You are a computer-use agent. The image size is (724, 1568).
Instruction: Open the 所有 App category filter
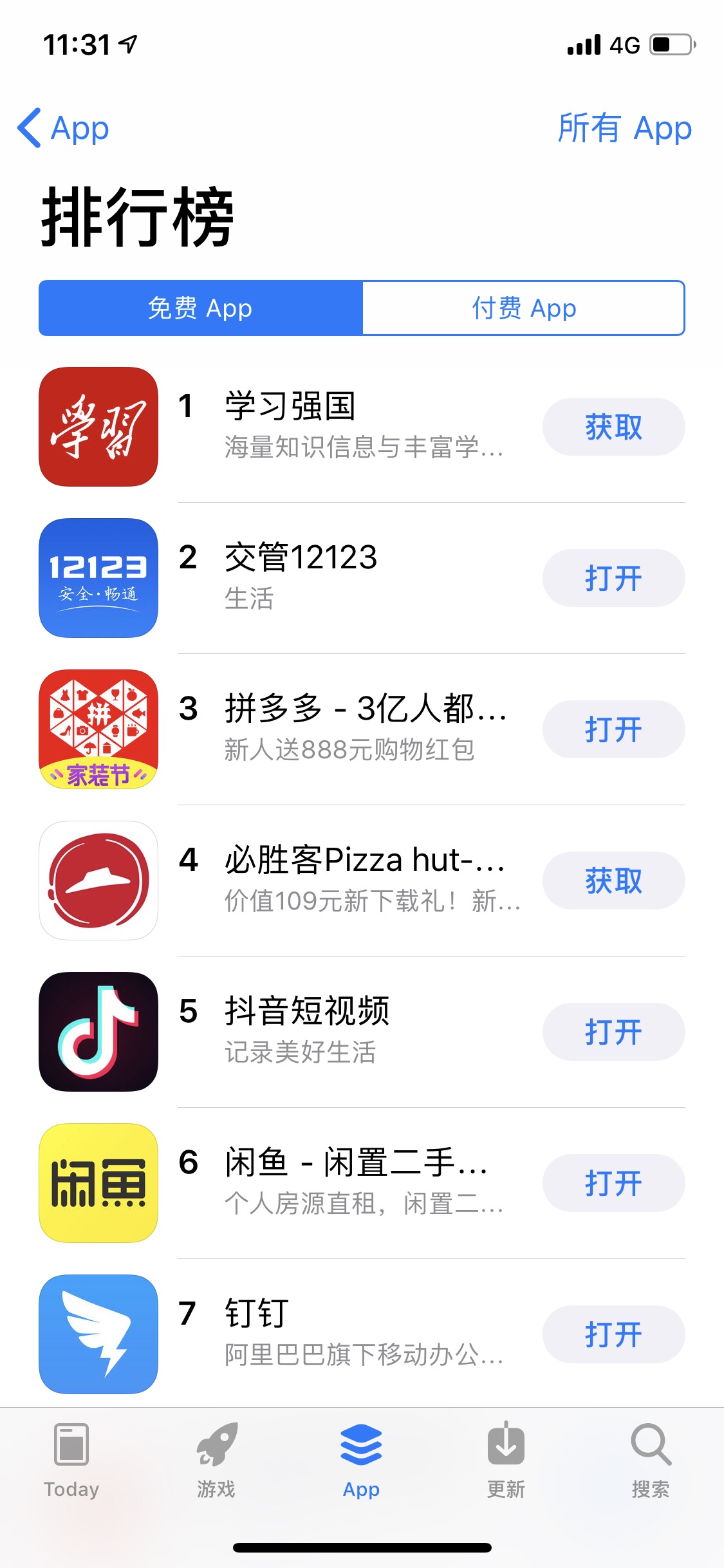(x=624, y=128)
